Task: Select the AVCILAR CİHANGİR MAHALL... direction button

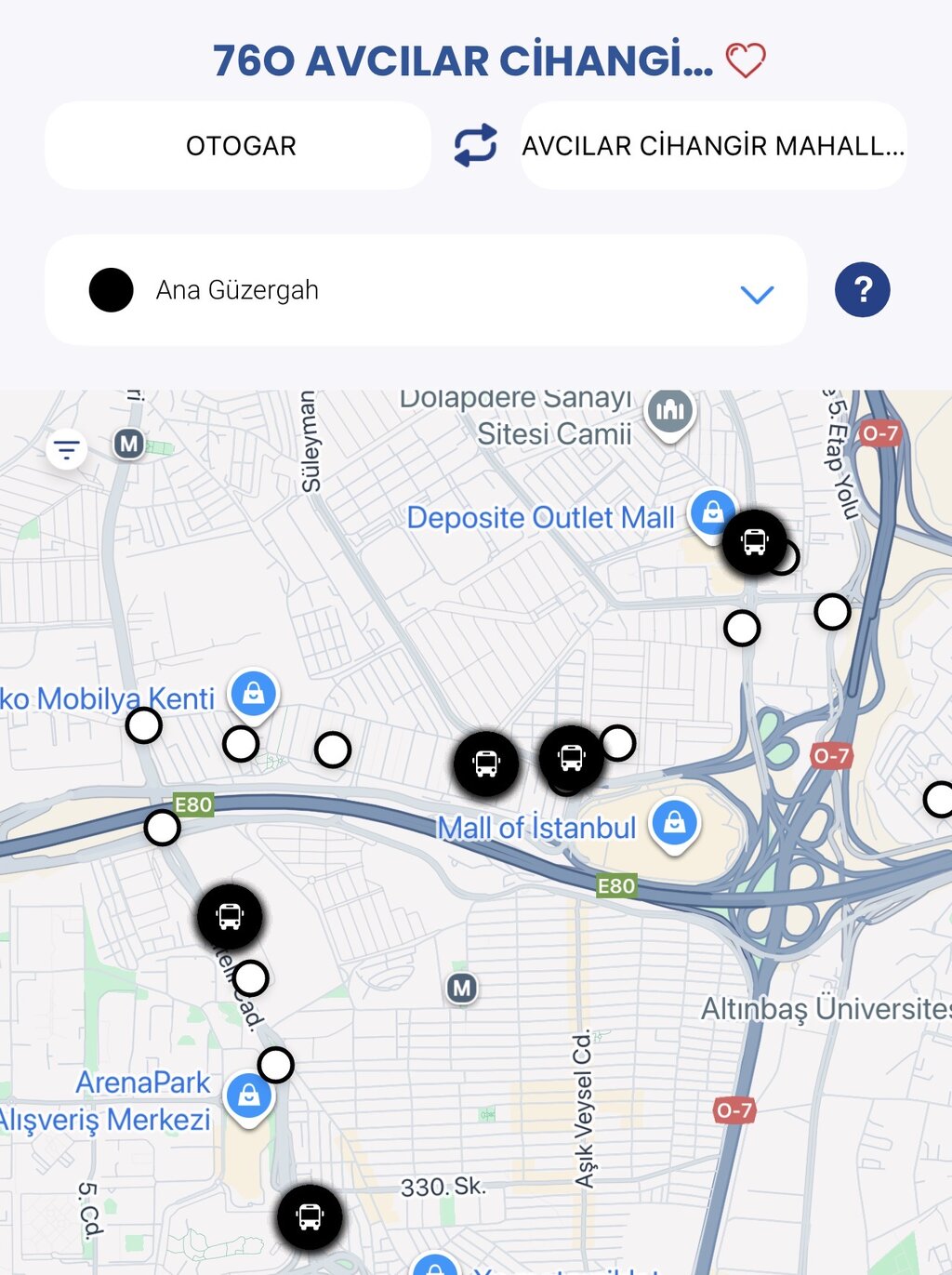Action: [x=713, y=146]
